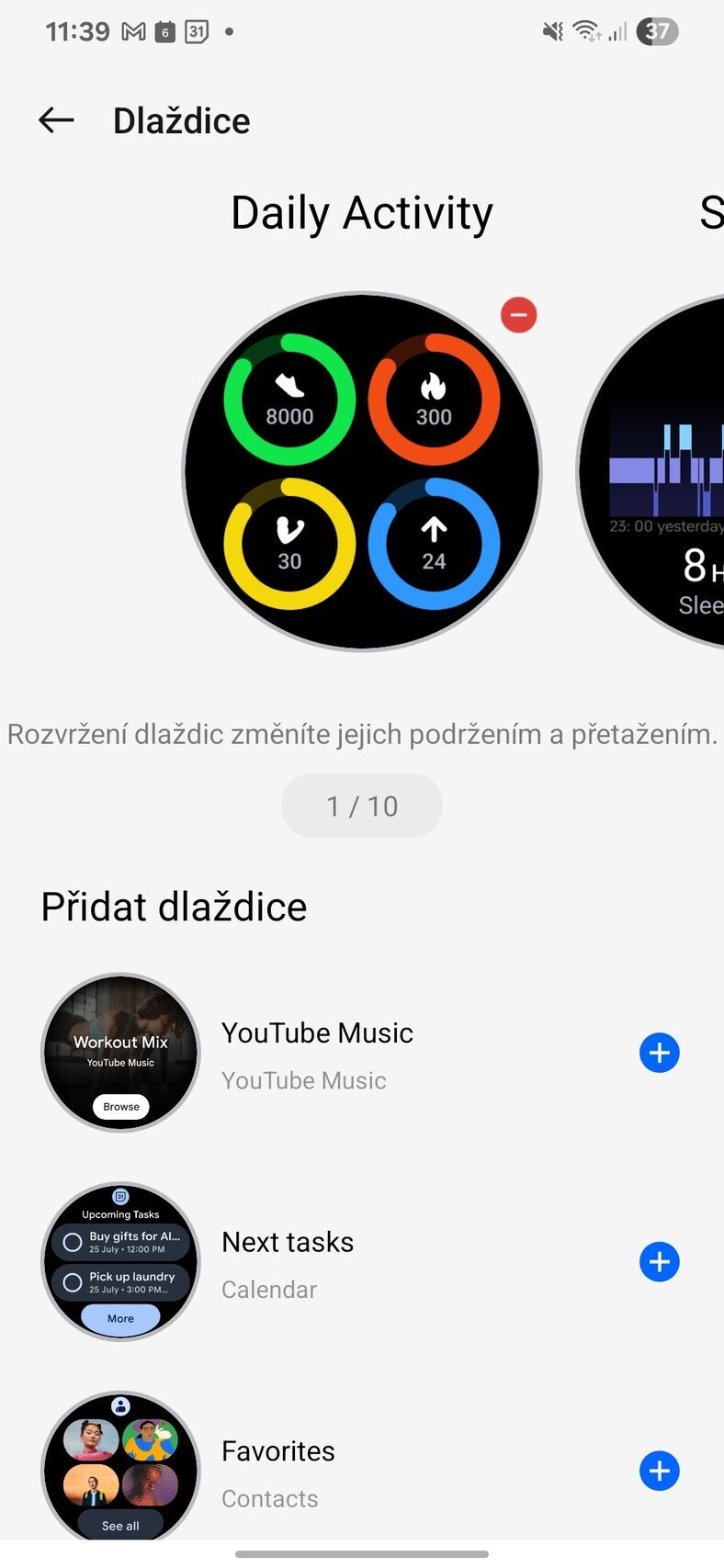Tap More inside the Next tasks preview
Viewport: 724px width, 1568px height.
point(119,1318)
